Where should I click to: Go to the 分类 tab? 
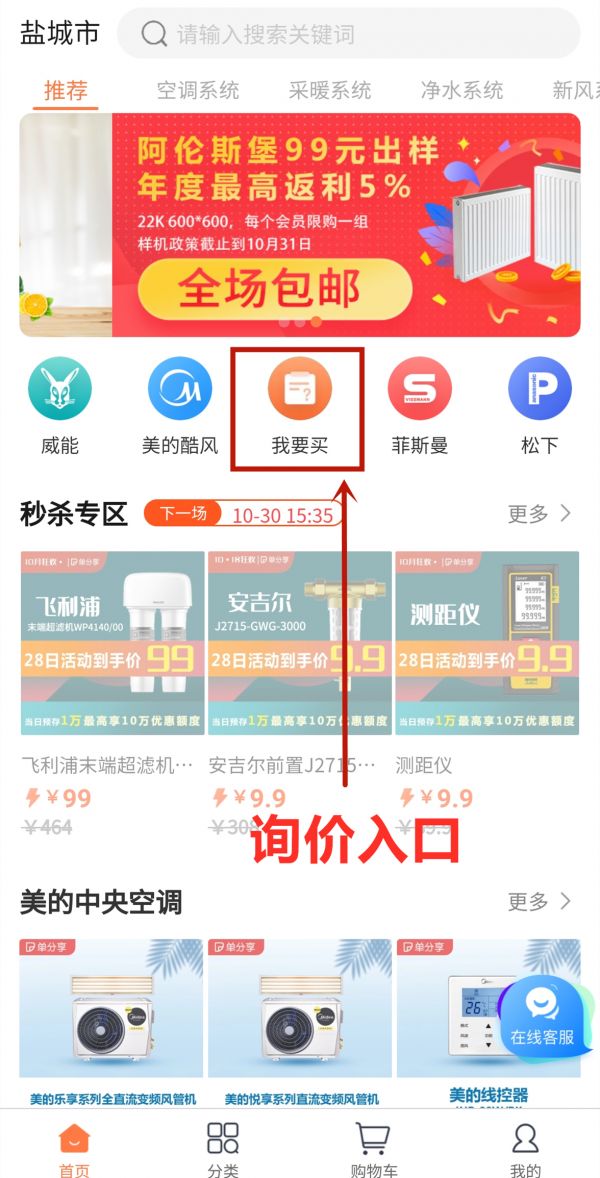(223, 1149)
